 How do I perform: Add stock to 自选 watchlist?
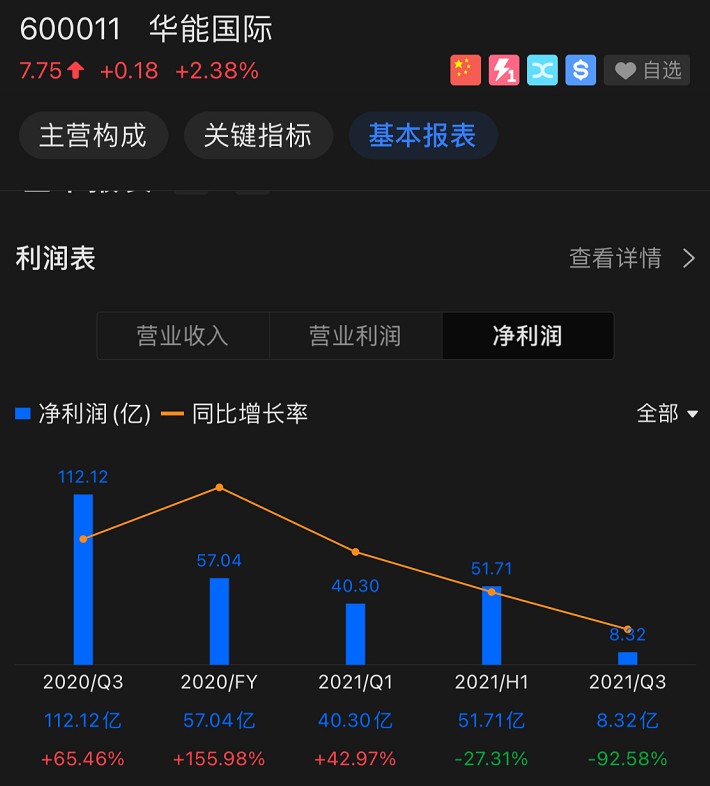pos(647,70)
